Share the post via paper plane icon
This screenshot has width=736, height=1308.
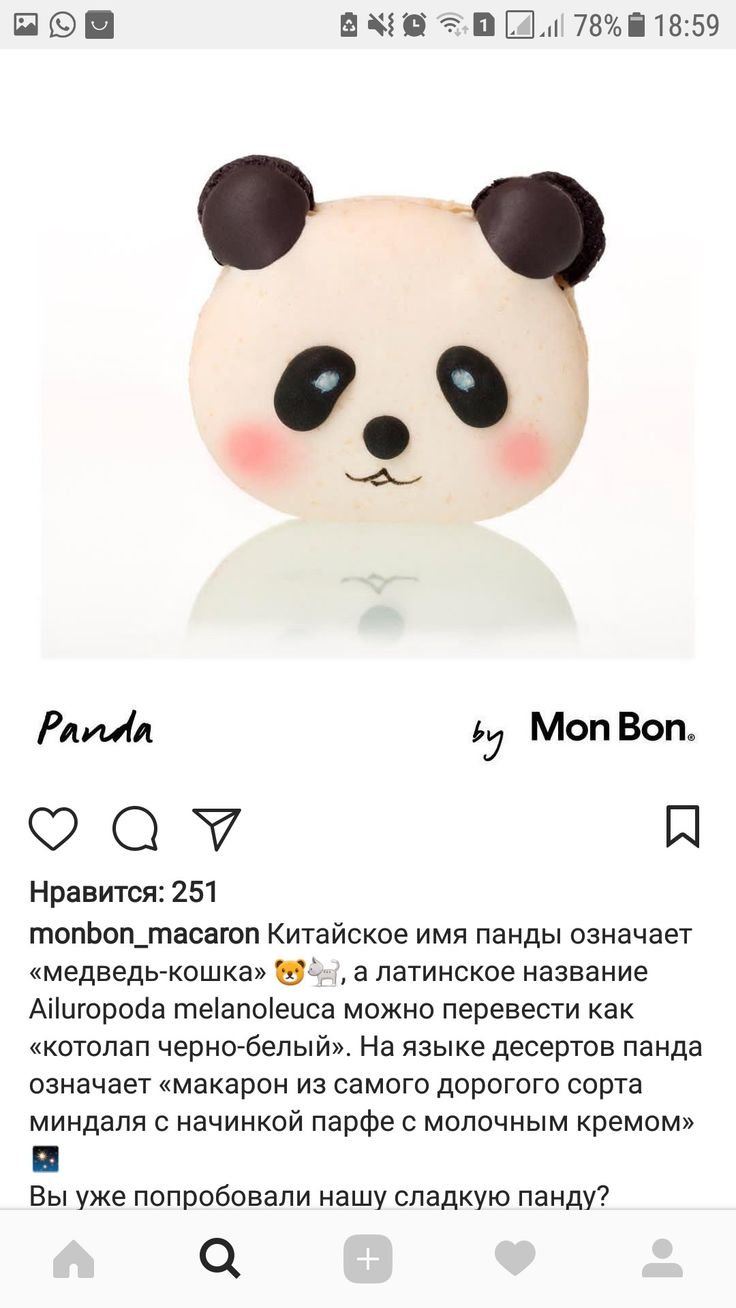pyautogui.click(x=217, y=828)
